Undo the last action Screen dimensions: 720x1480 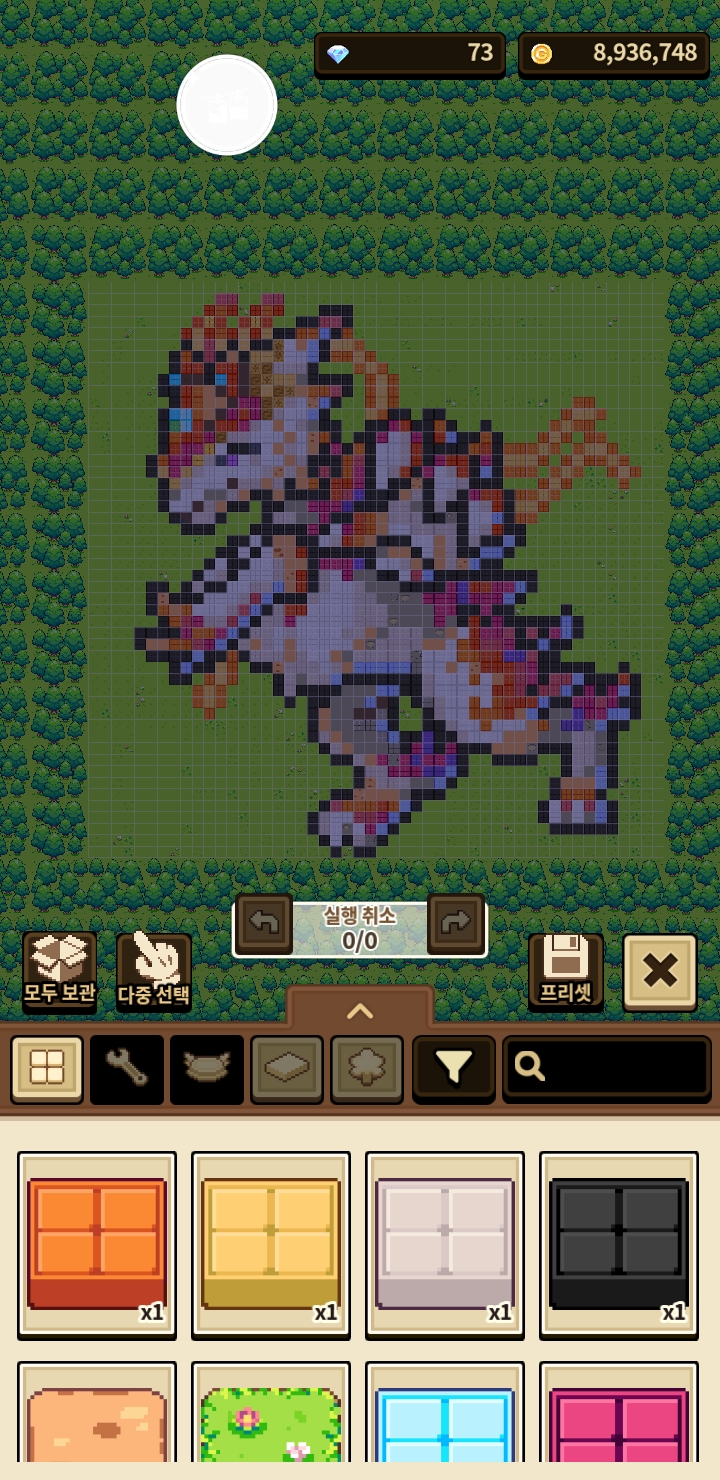tap(264, 923)
